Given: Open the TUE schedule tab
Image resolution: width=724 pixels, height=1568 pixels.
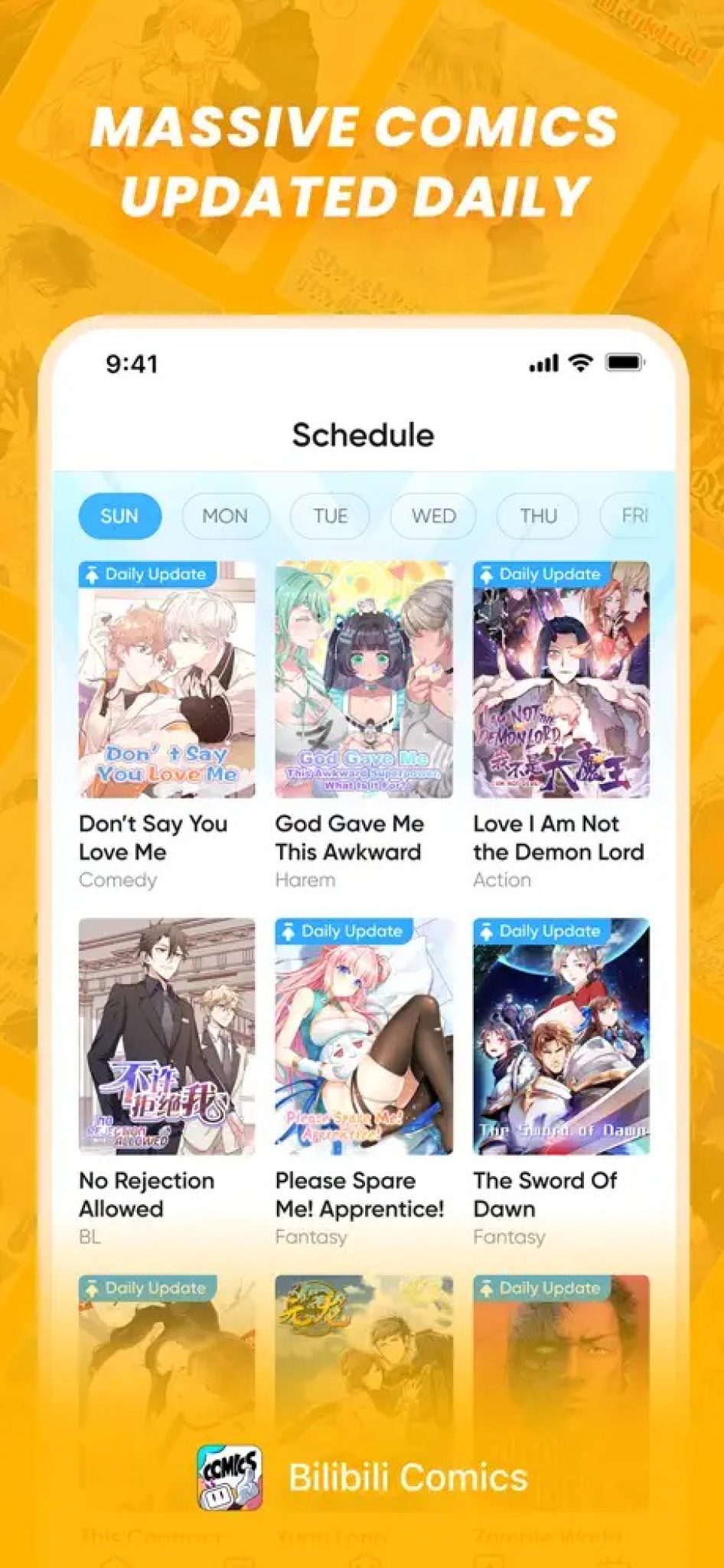Looking at the screenshot, I should click(x=329, y=516).
